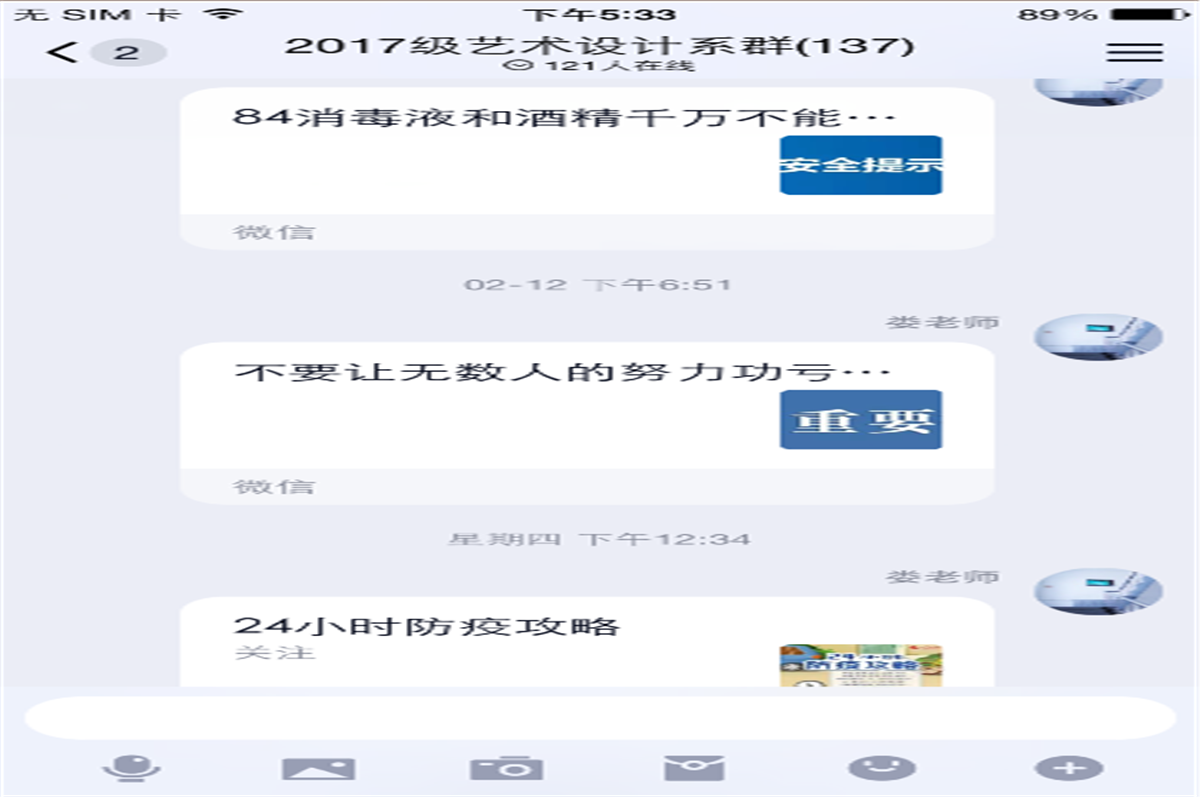
Task: Open more options plus button
Action: [x=1069, y=768]
